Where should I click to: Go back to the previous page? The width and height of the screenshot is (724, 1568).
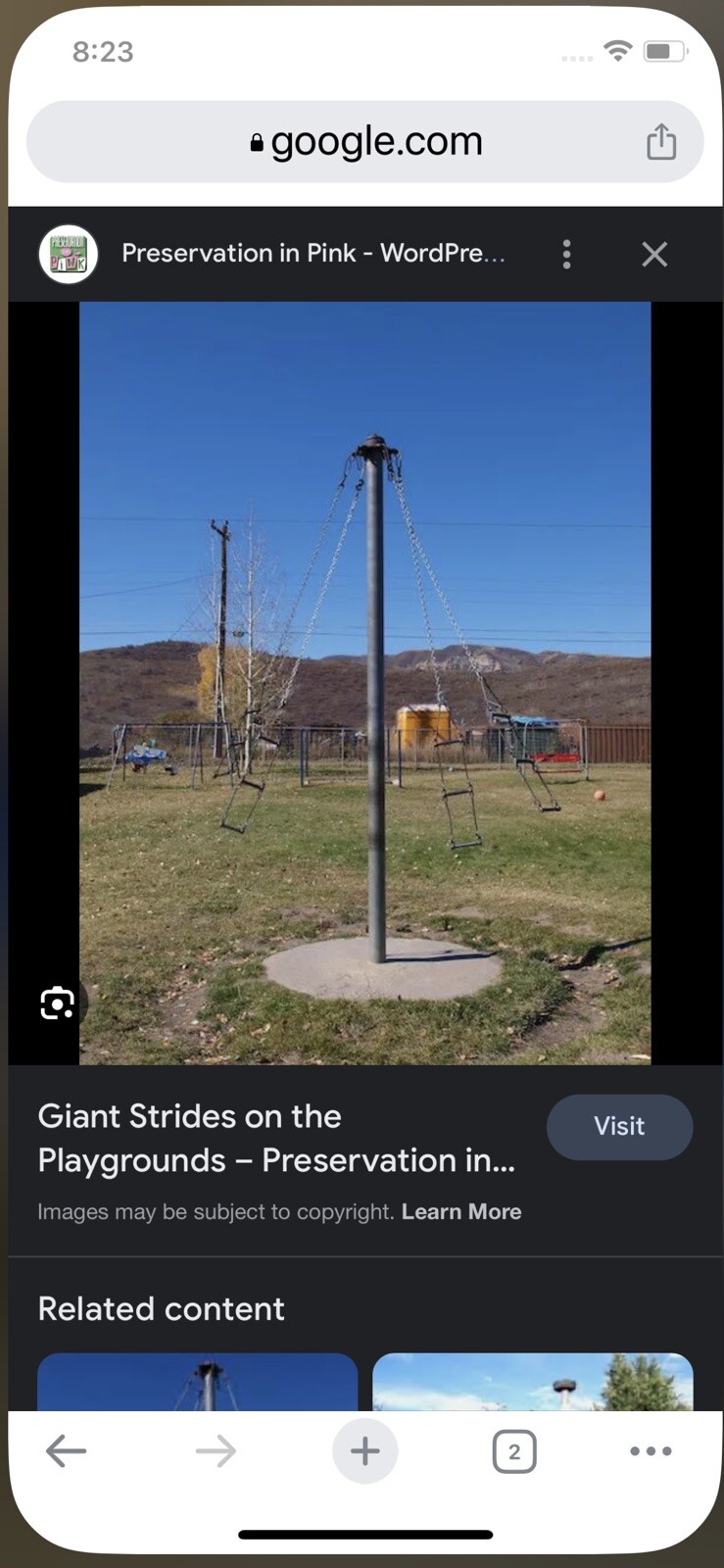point(66,1451)
